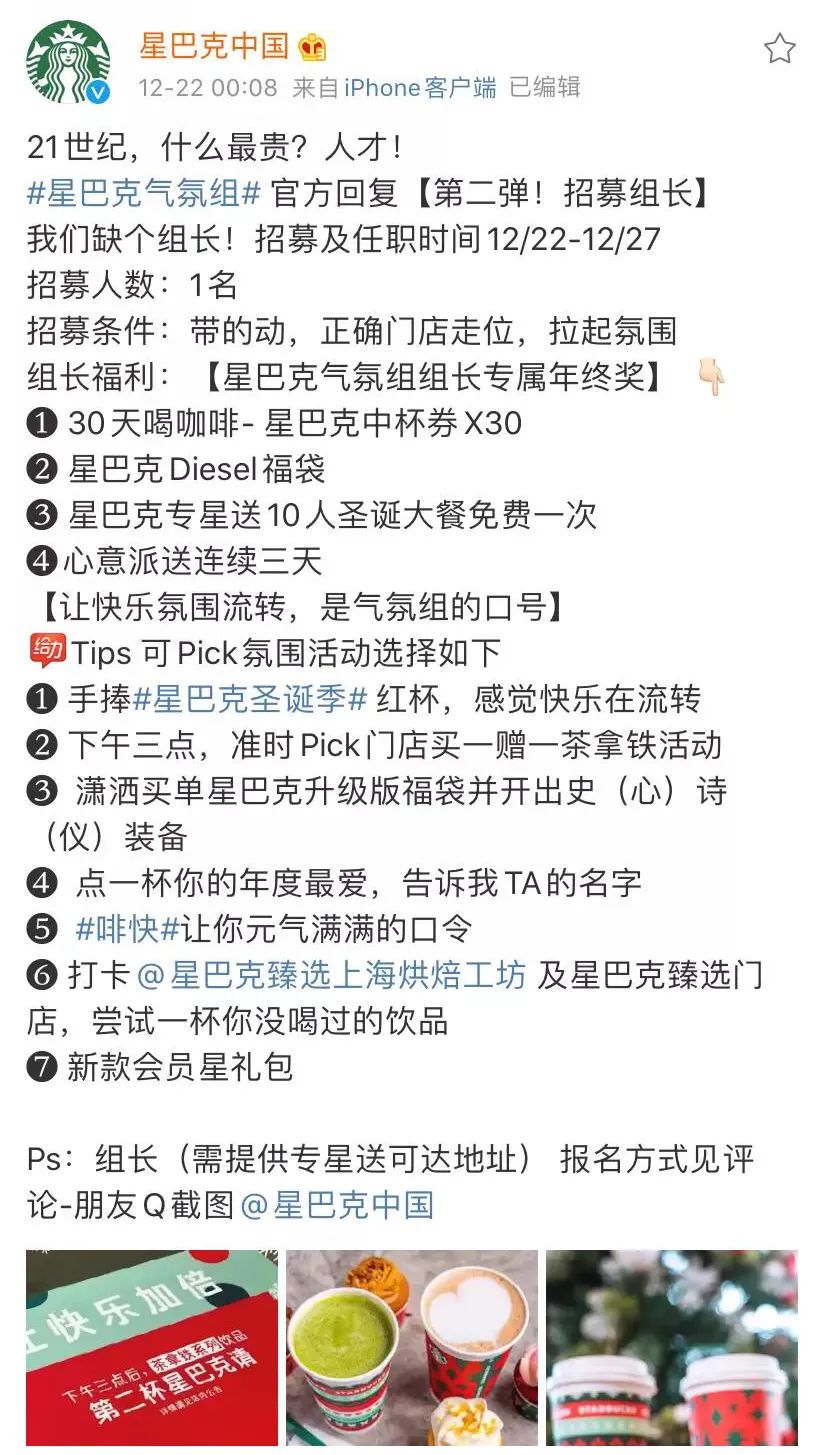View the matcha and latte cups photo
Image resolution: width=816 pixels, height=1455 pixels.
point(412,1350)
